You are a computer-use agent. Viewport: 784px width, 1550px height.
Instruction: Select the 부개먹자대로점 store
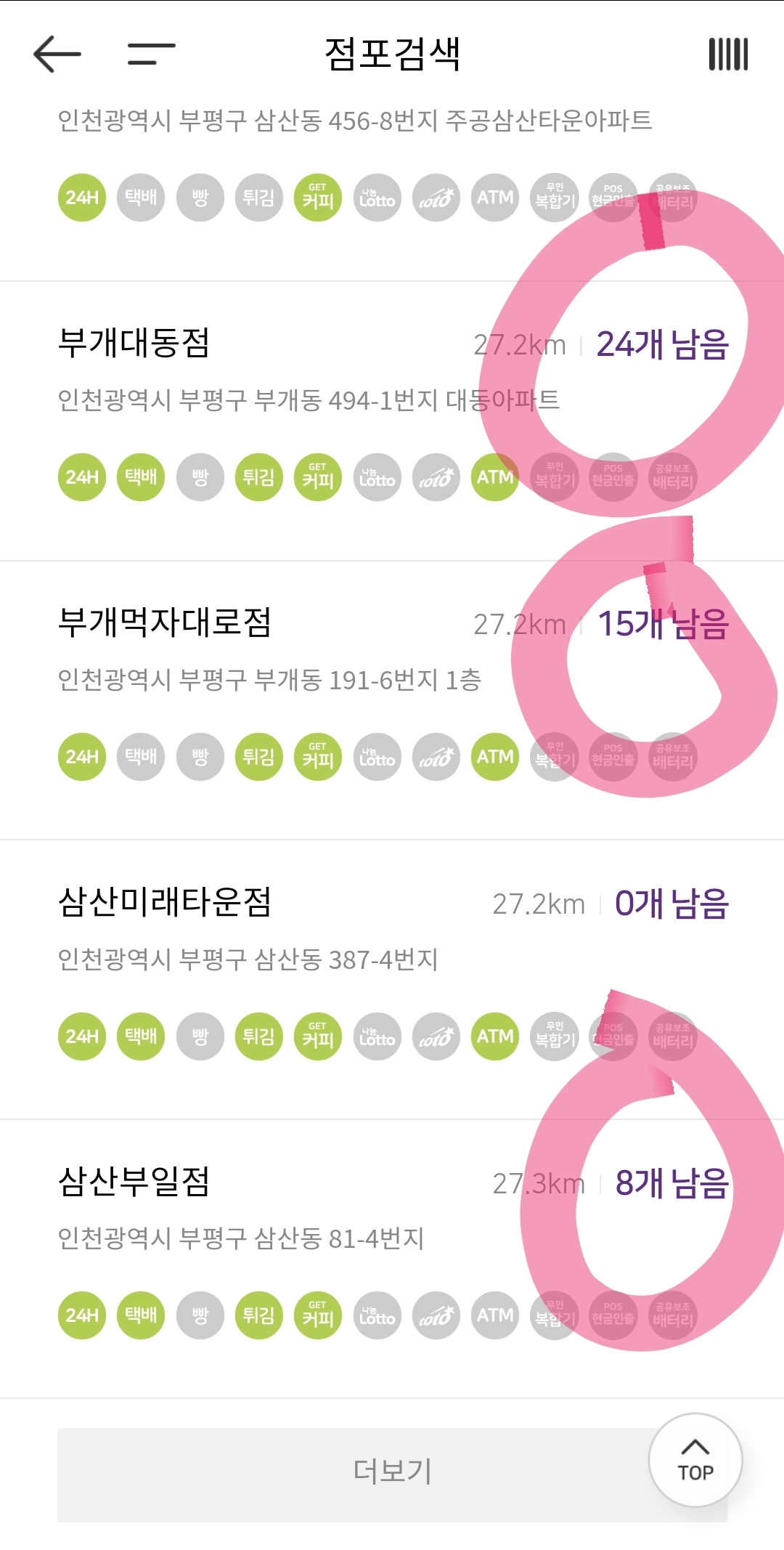(x=165, y=623)
